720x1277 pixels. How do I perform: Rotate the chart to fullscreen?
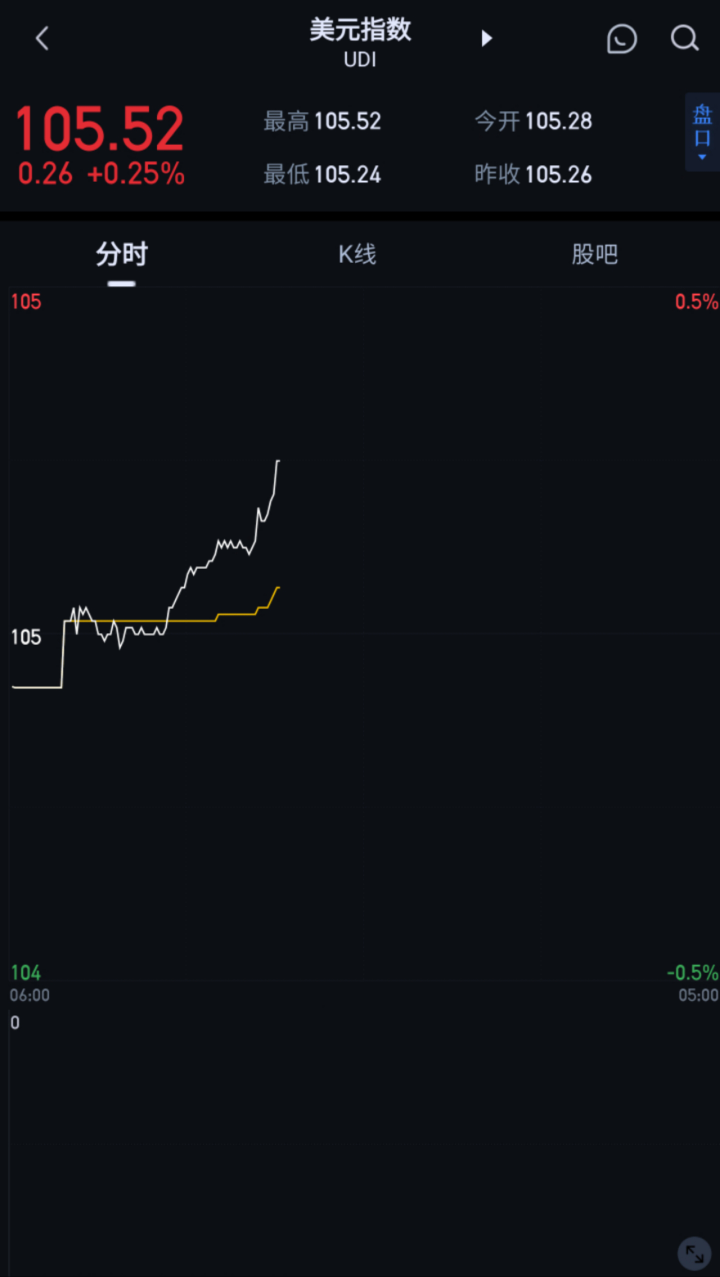pyautogui.click(x=693, y=1253)
